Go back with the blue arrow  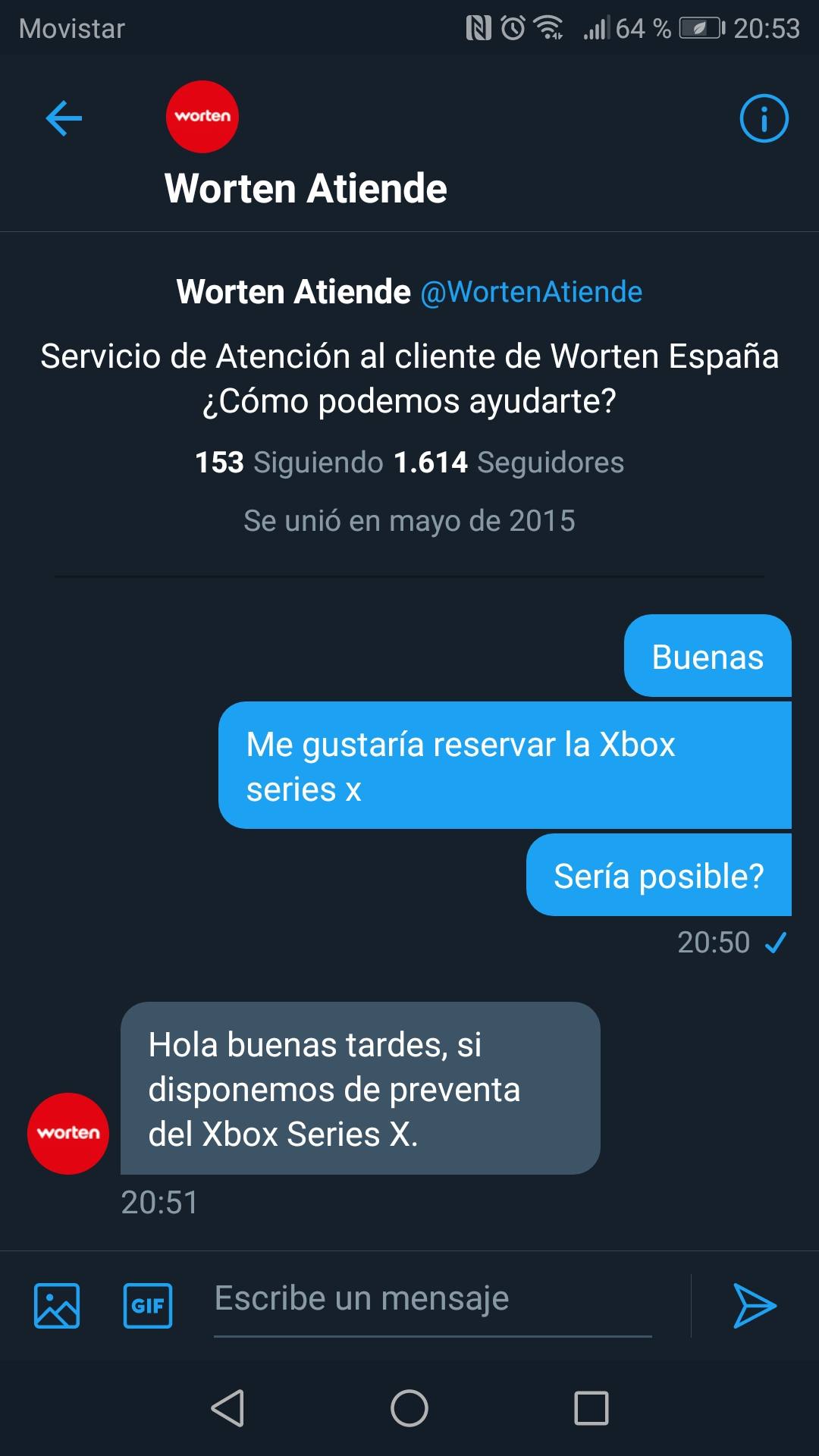(64, 118)
